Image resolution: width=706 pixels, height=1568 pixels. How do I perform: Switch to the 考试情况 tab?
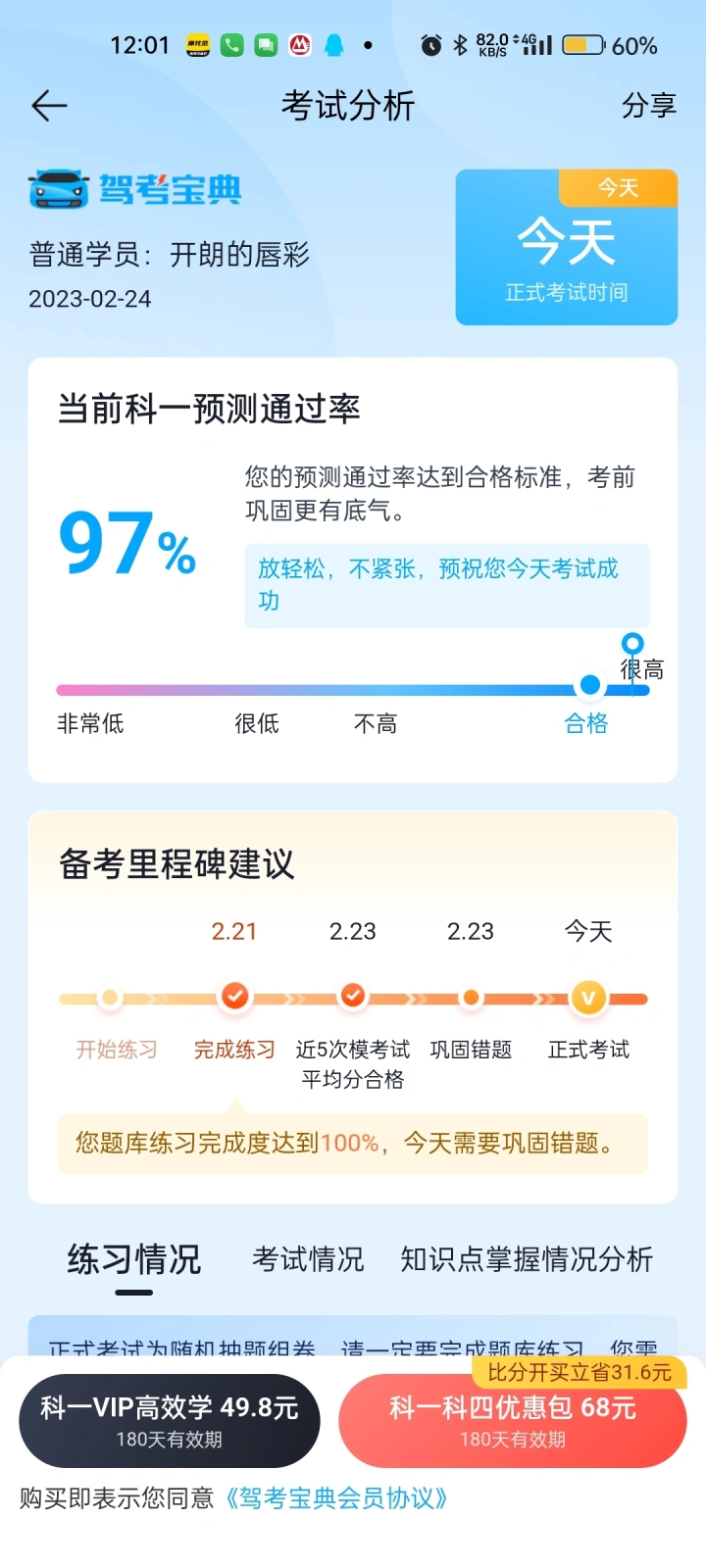point(308,1259)
